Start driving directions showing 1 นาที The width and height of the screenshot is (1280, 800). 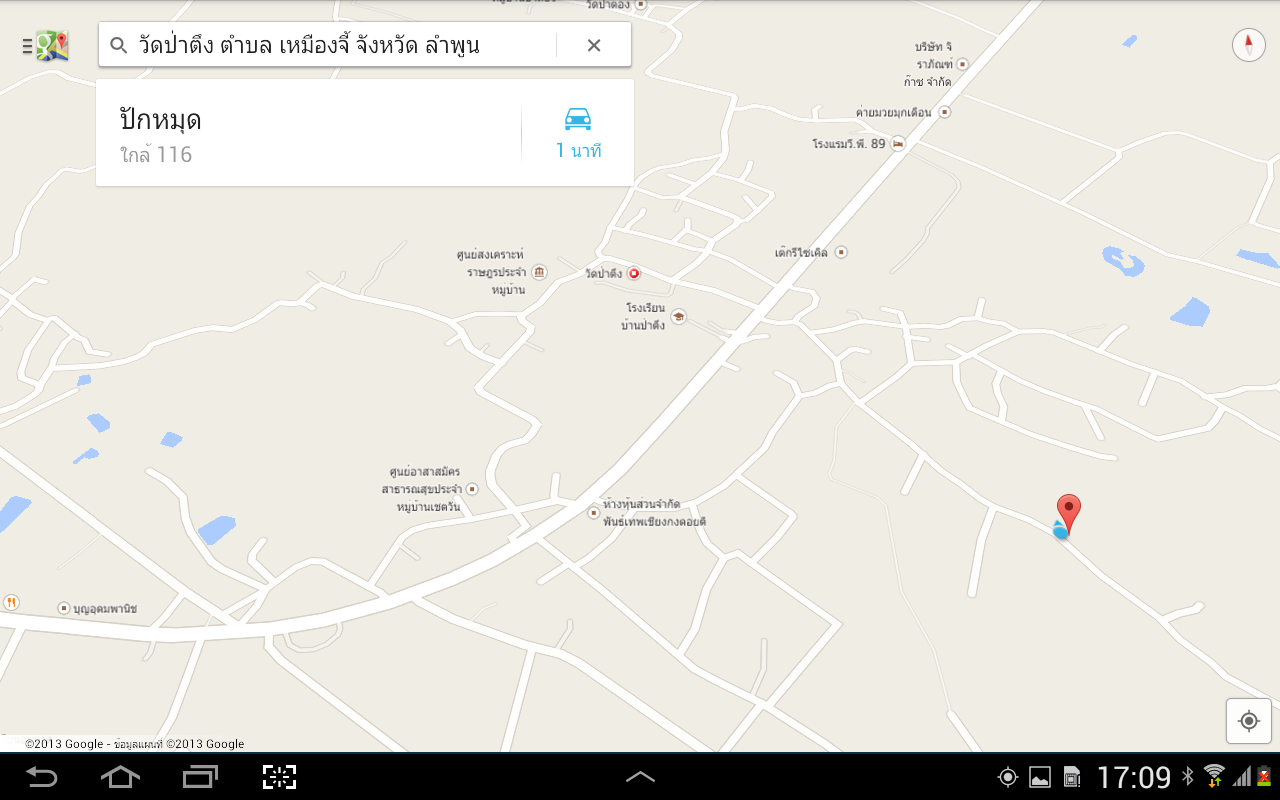tap(578, 133)
